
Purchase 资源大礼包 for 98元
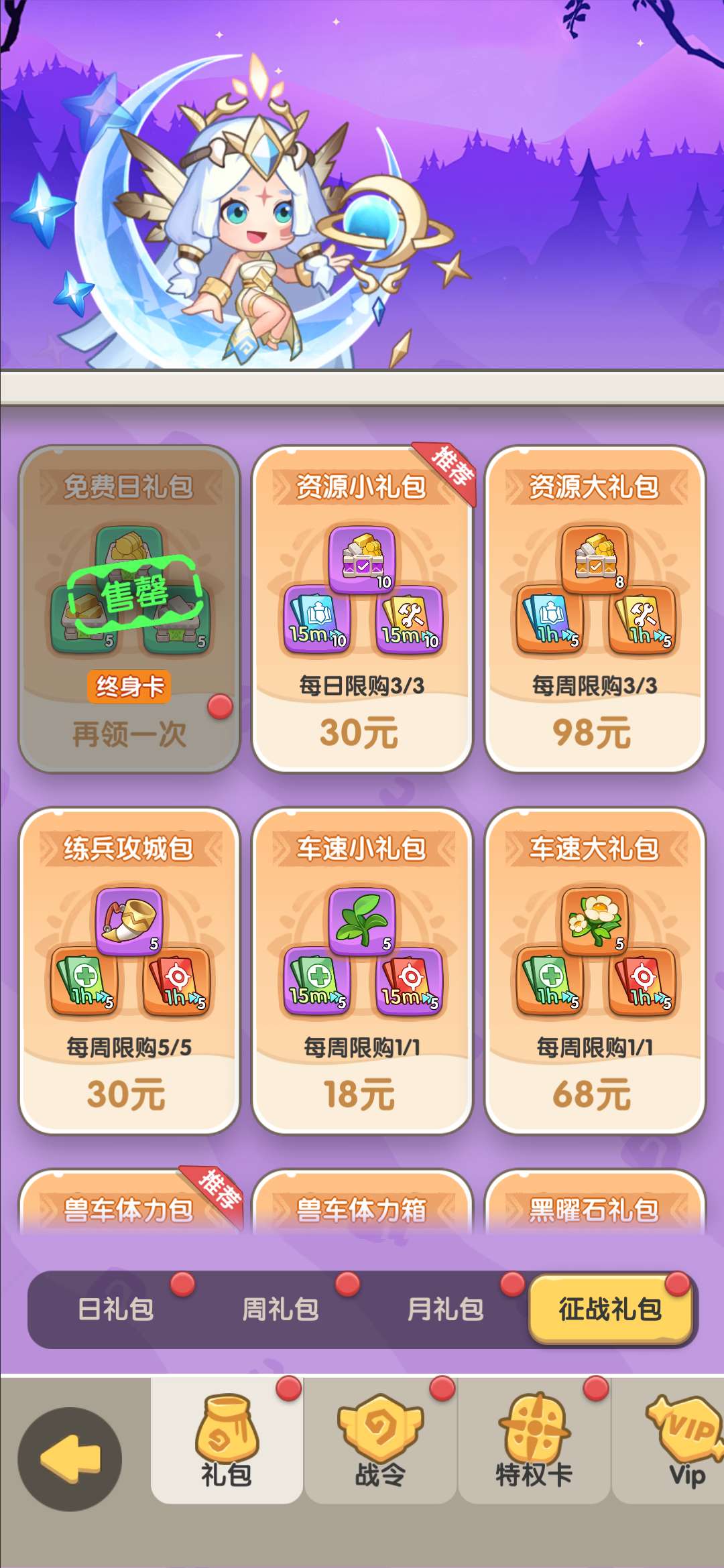pos(593,732)
